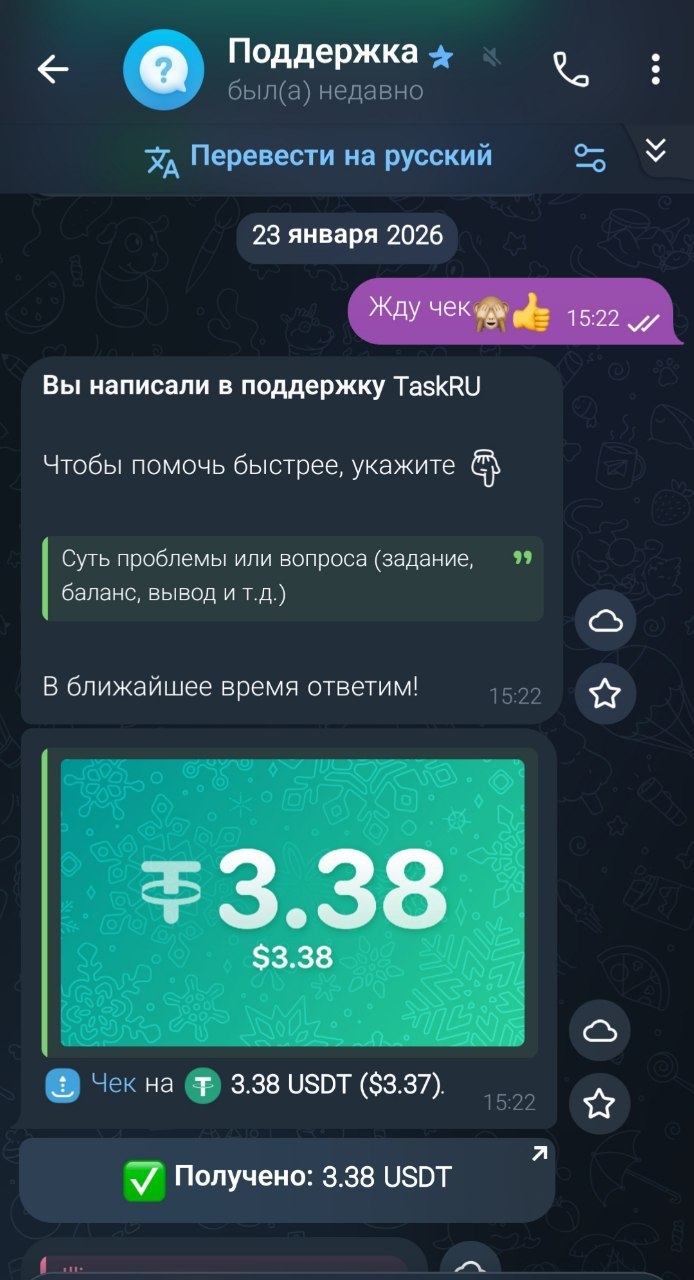Tap the cloud icon beside the check message
The image size is (694, 1280).
(599, 1031)
